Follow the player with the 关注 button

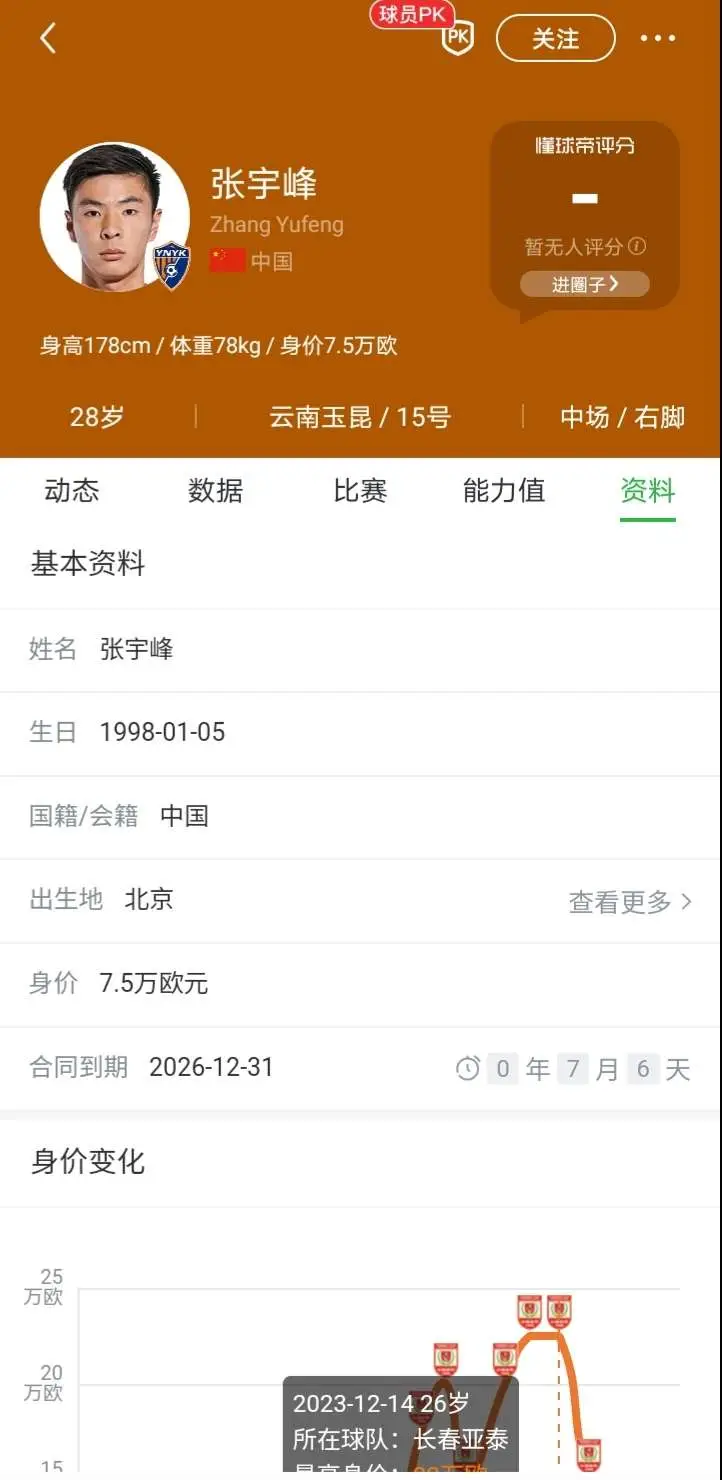pyautogui.click(x=555, y=38)
